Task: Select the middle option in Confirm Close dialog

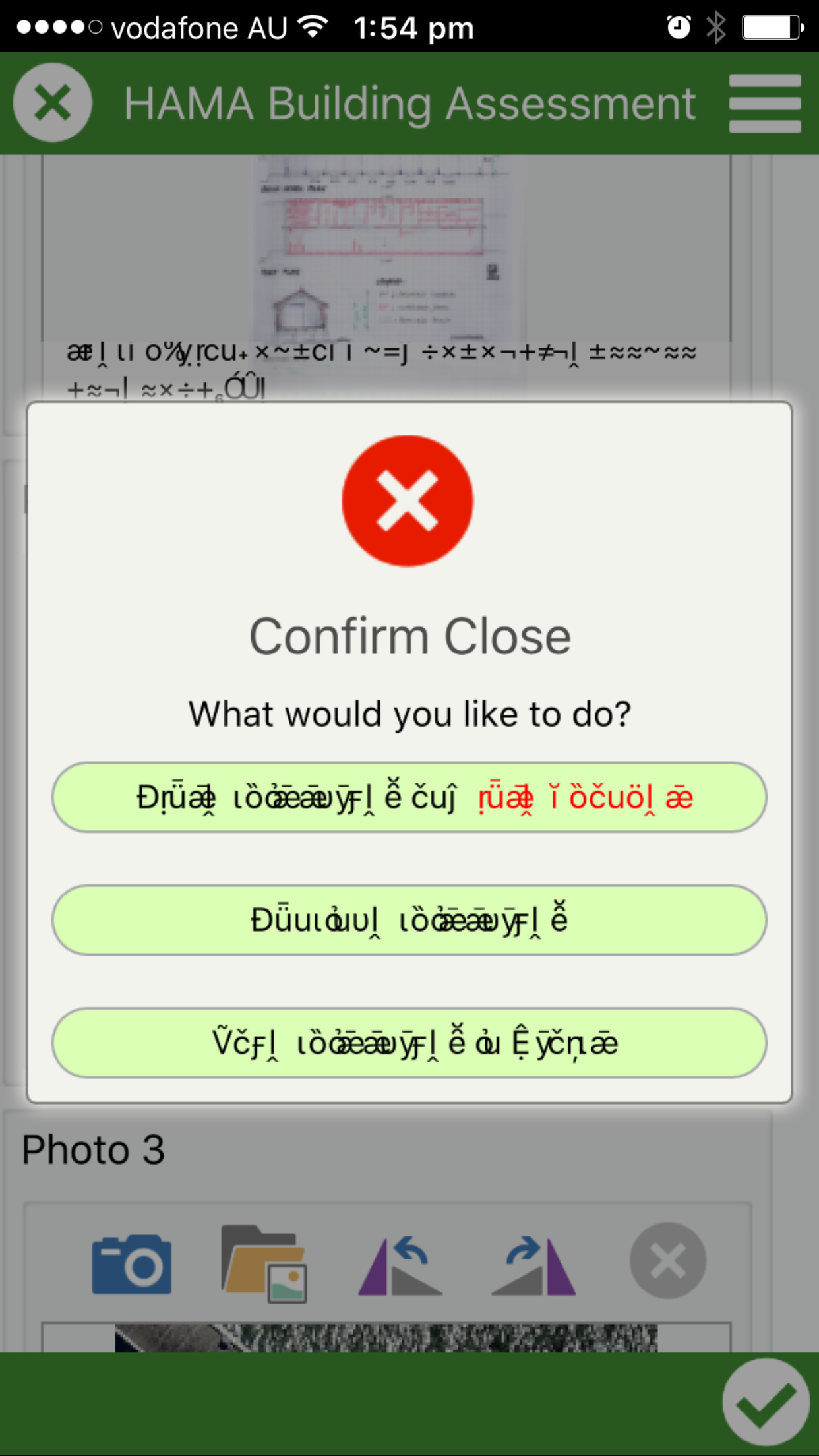Action: point(409,920)
